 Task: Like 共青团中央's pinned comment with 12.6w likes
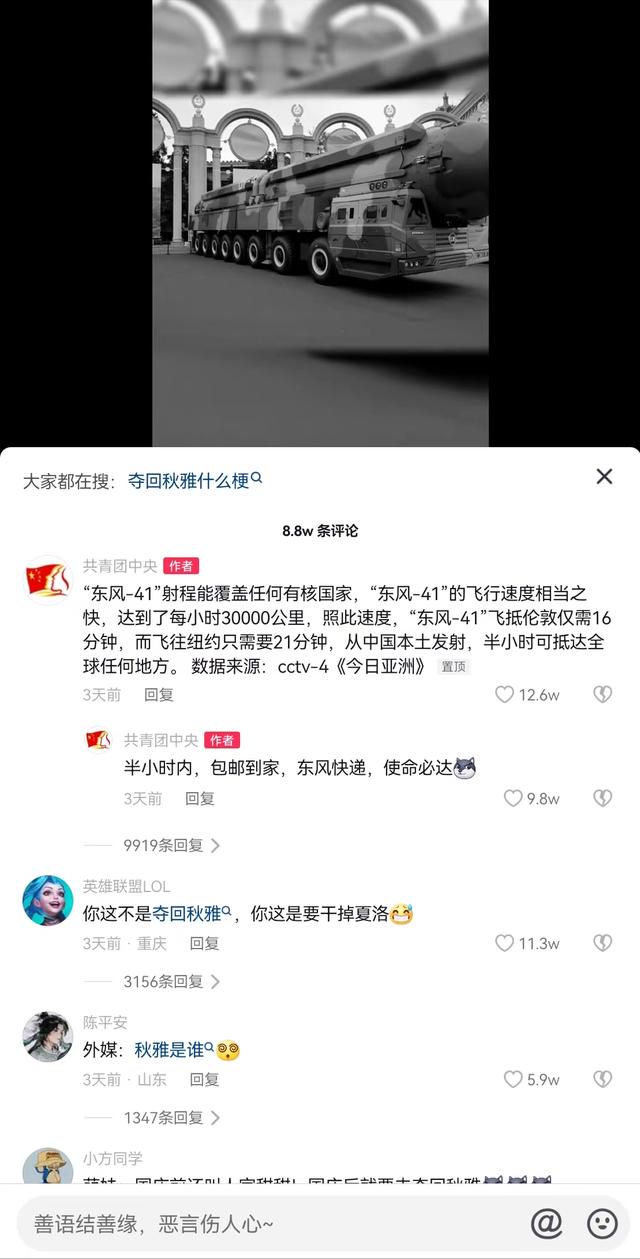(x=504, y=694)
